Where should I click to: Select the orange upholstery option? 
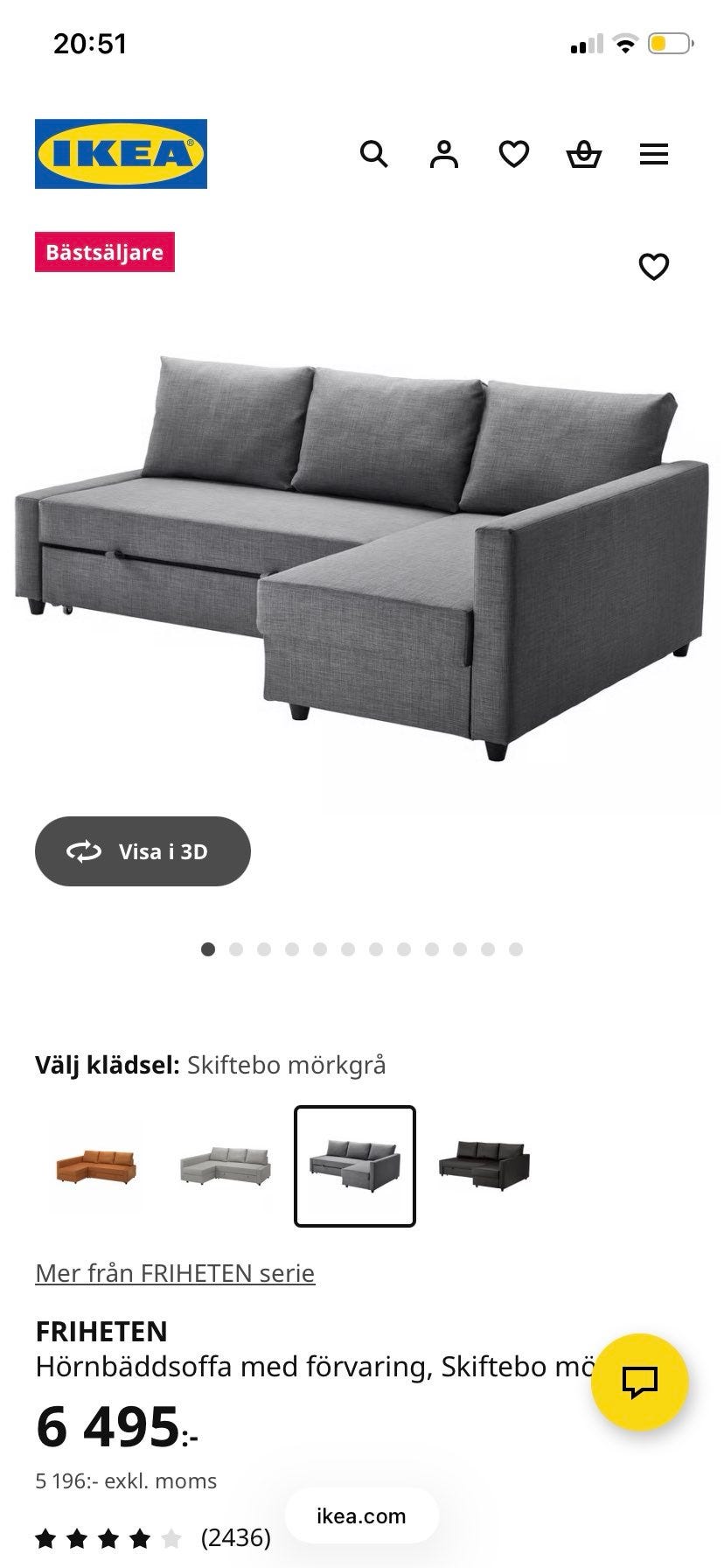(94, 1167)
